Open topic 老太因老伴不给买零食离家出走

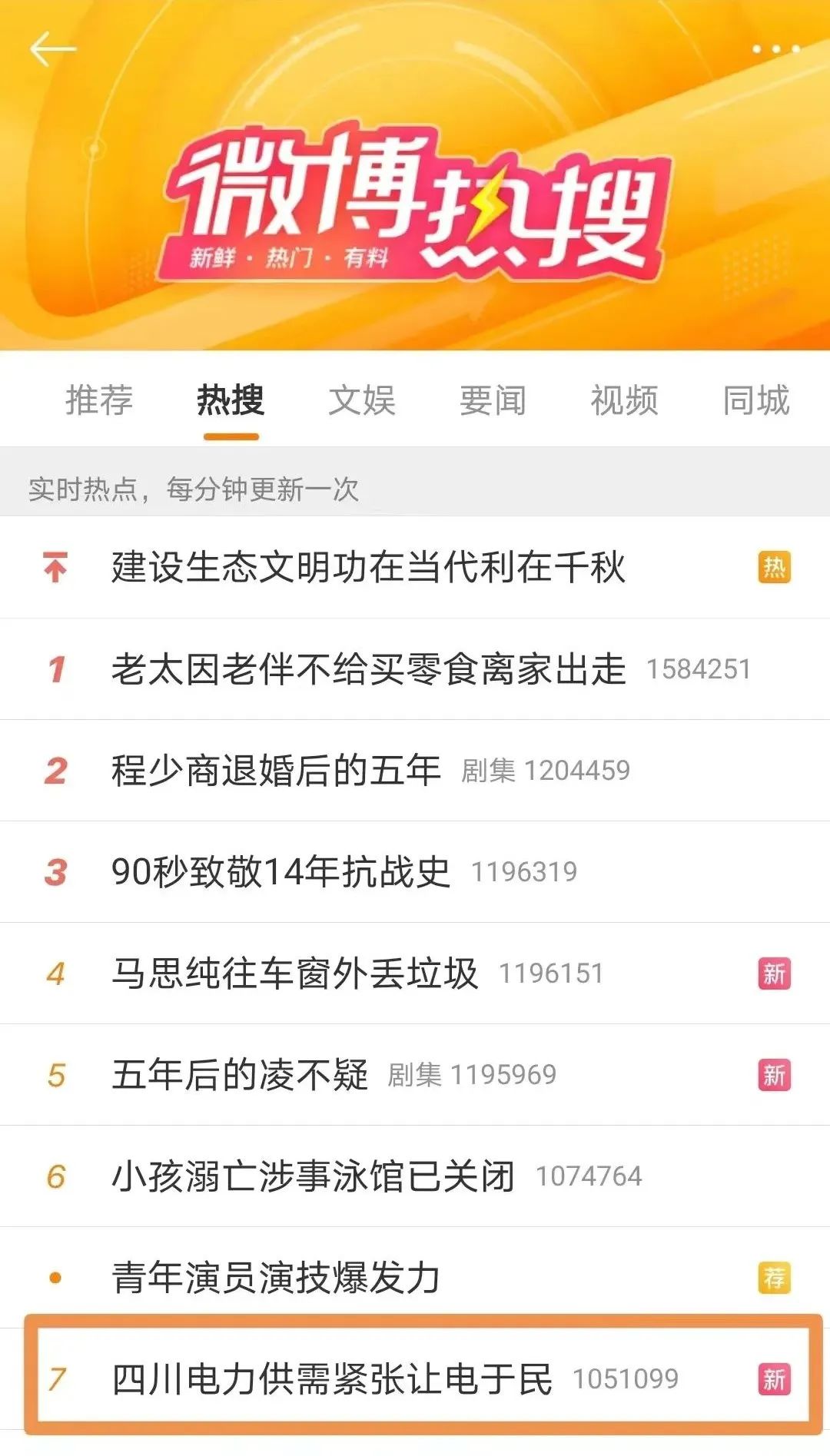[x=369, y=669]
